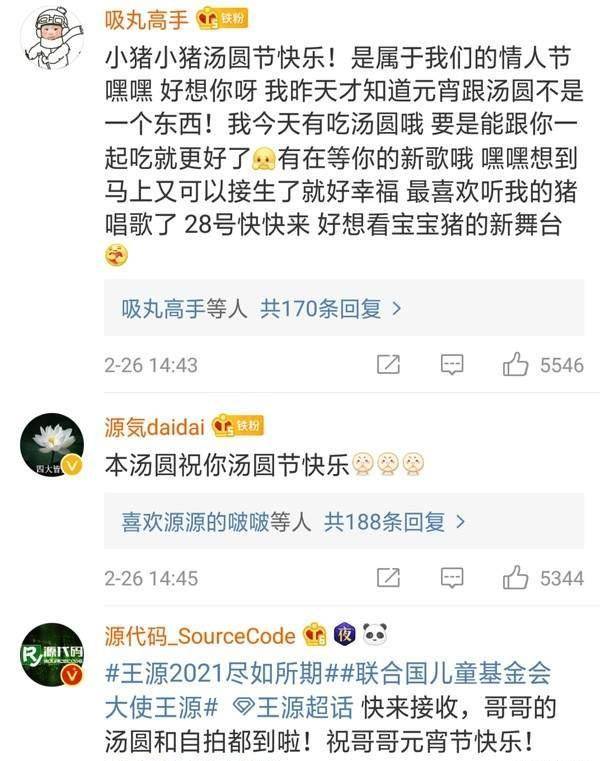Open 源代码_SourceCode's profile avatar
Image resolution: width=600 pixels, height=761 pixels.
[52, 655]
